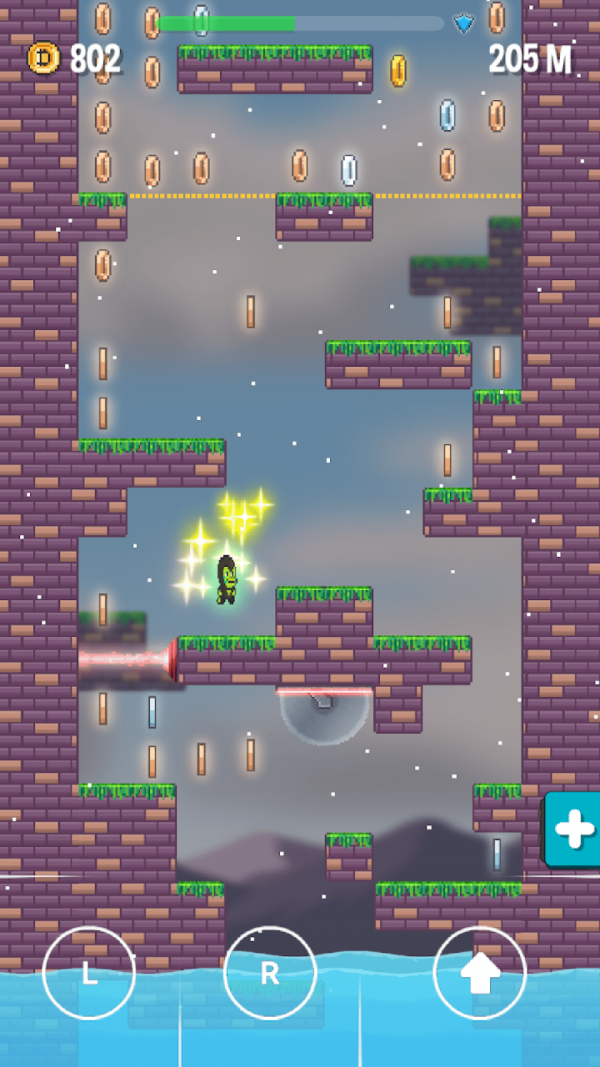Open the teal plus button
The image size is (600, 1067).
pyautogui.click(x=573, y=829)
